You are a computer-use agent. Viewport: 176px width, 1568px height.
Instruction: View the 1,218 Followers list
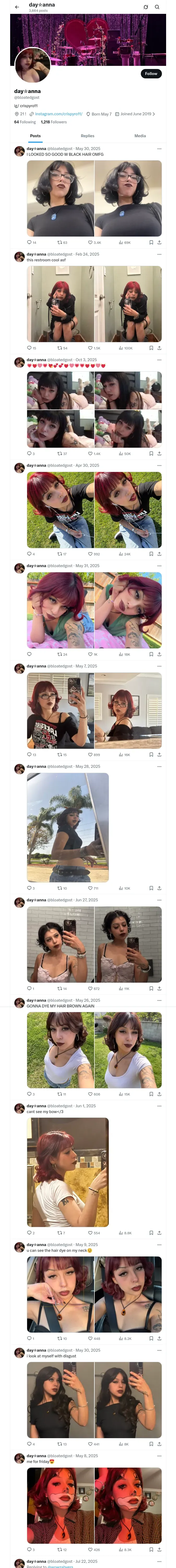54,122
